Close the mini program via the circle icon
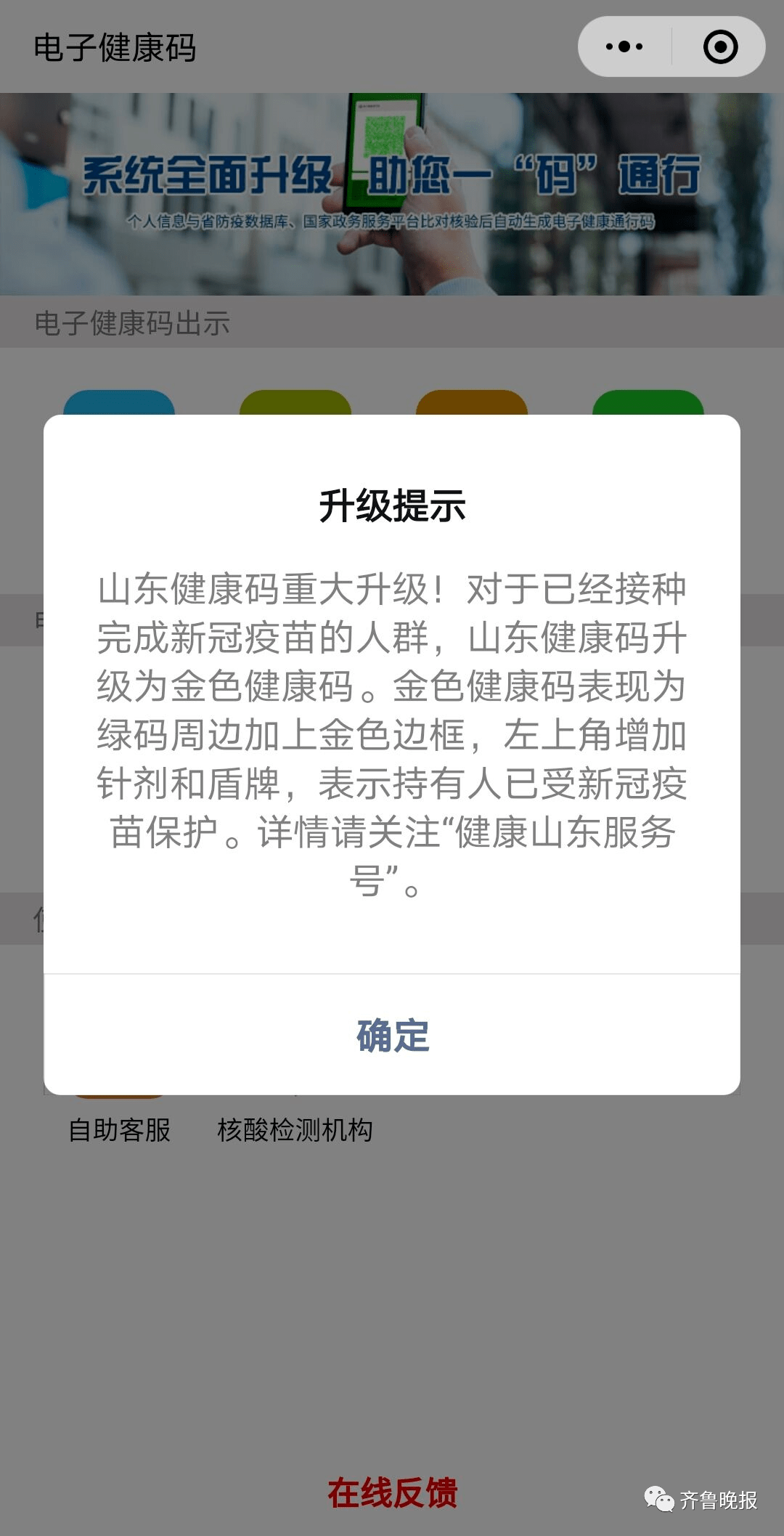 [x=720, y=47]
